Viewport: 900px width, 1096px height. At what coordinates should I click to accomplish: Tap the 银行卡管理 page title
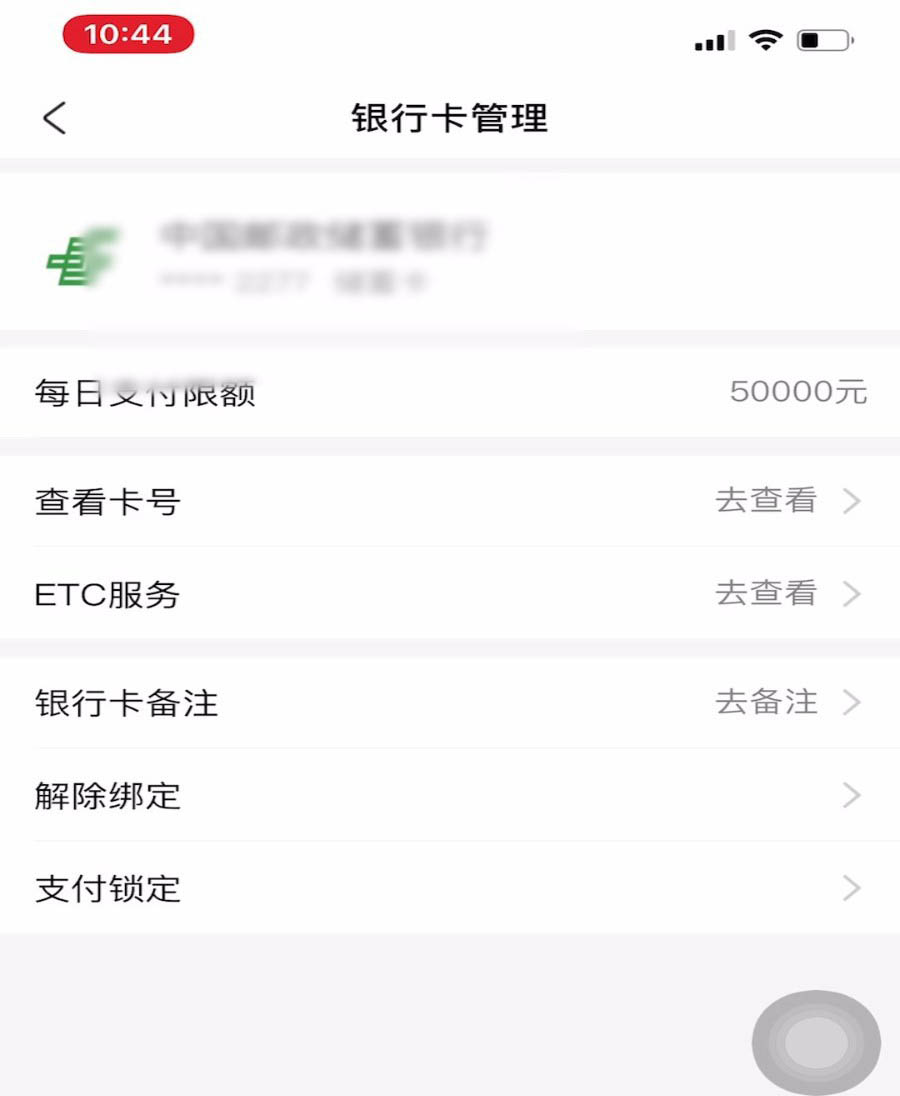[x=447, y=117]
